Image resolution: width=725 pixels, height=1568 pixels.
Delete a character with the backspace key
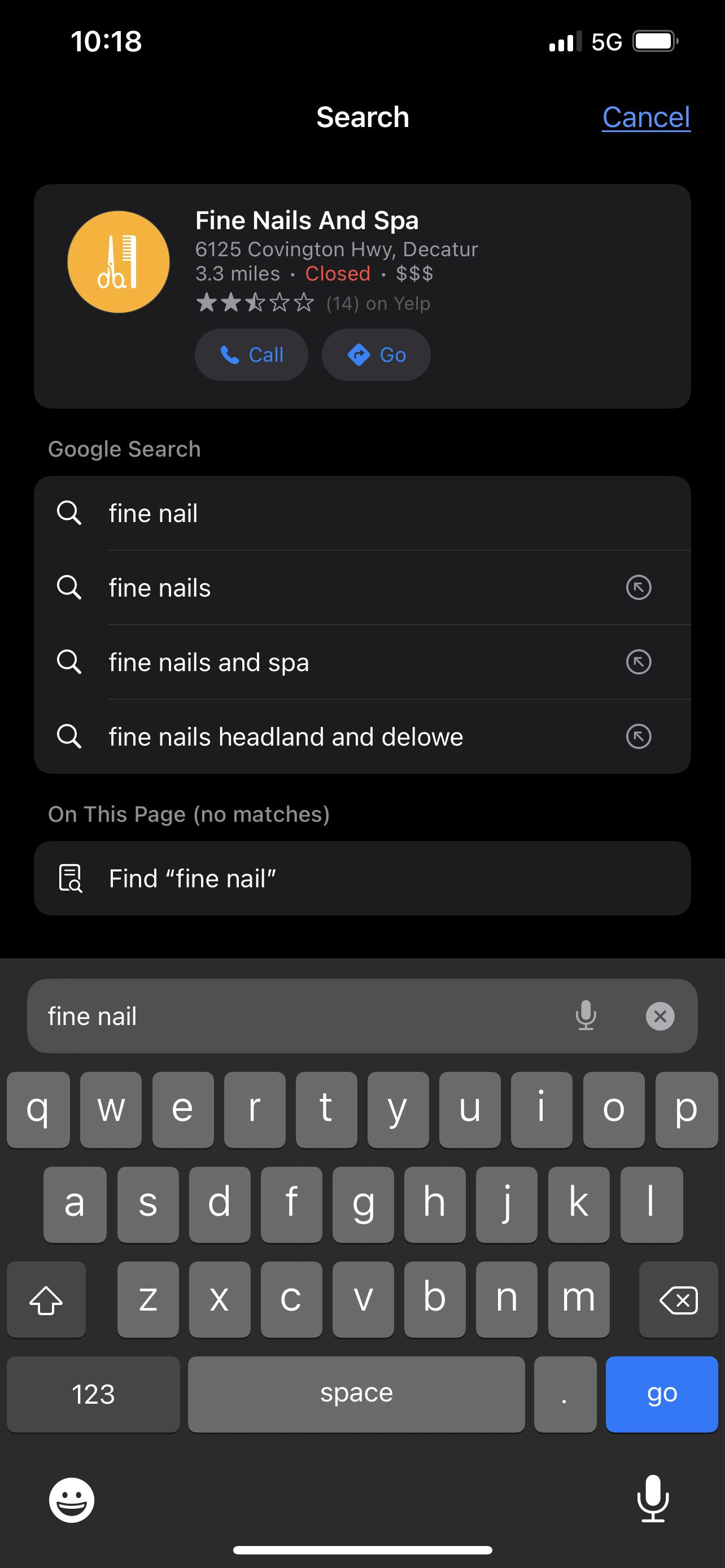(678, 1299)
